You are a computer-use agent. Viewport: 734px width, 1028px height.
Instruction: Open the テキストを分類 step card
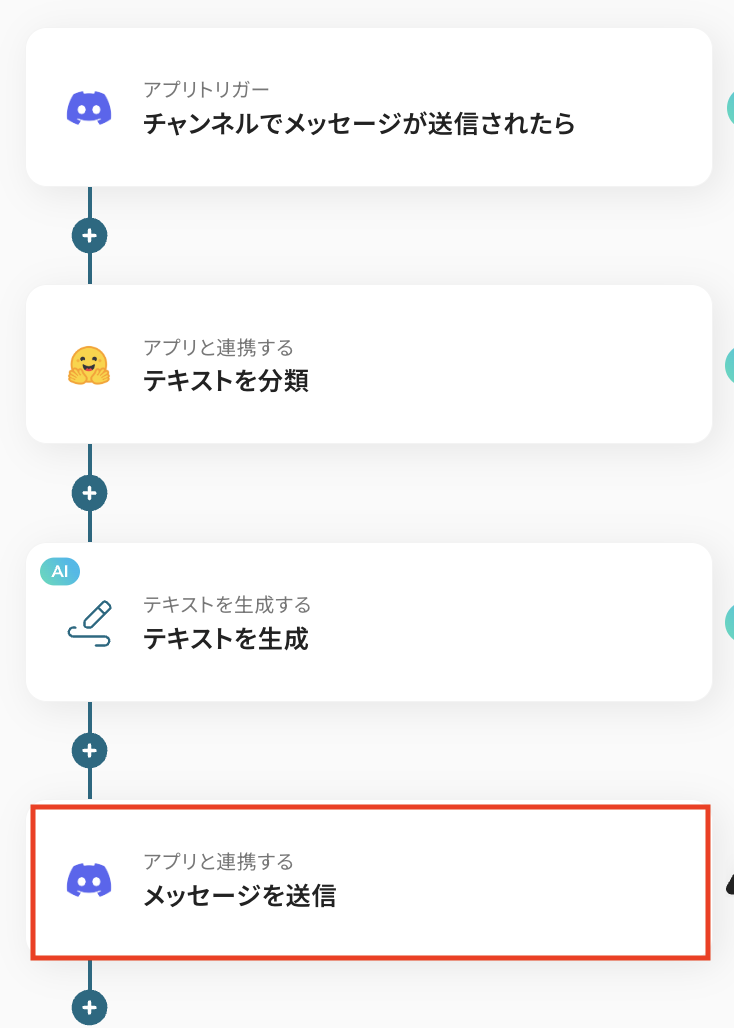[x=368, y=364]
